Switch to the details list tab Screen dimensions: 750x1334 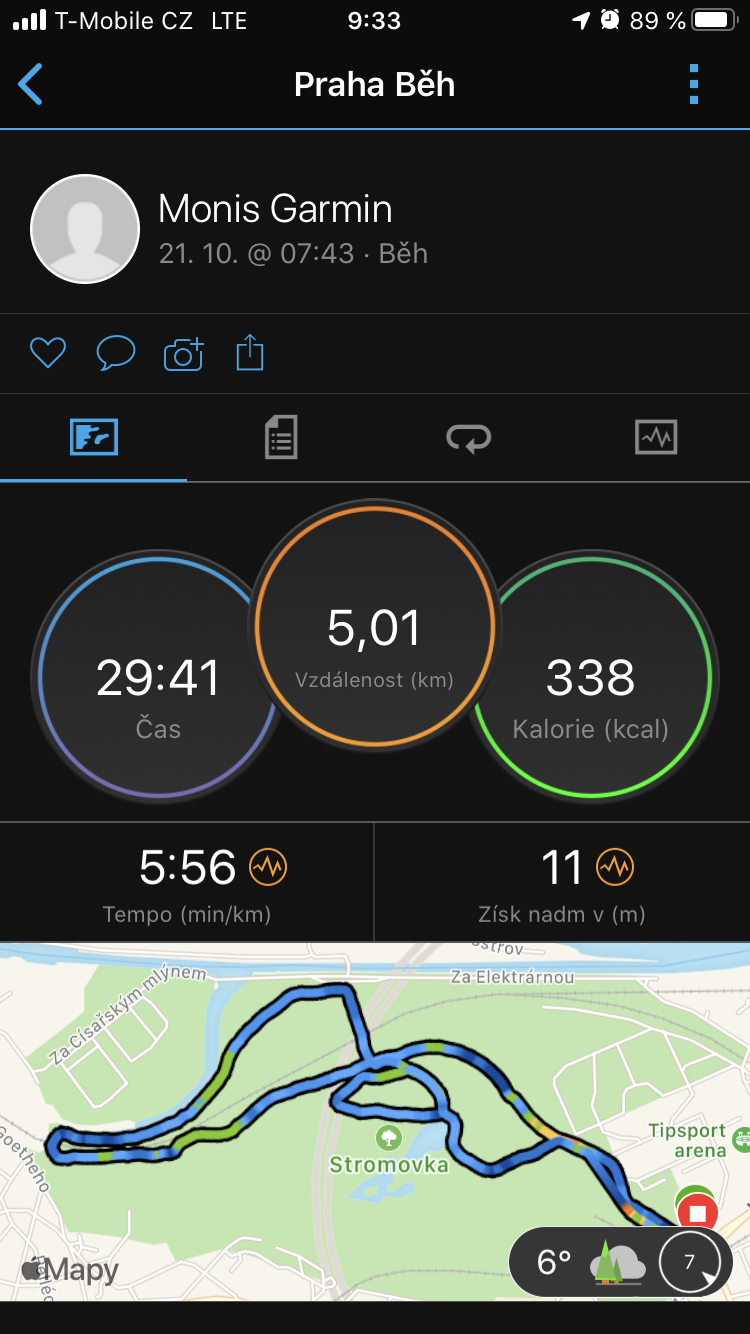pyautogui.click(x=281, y=438)
